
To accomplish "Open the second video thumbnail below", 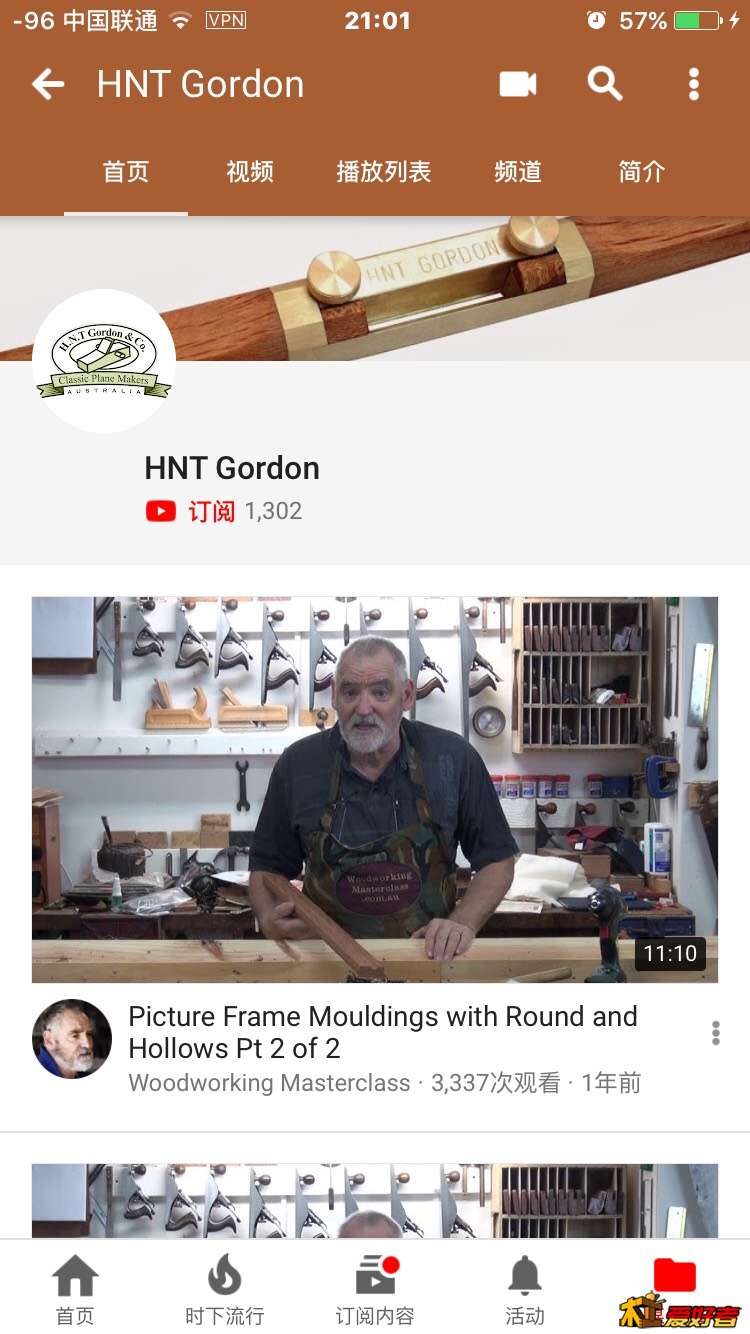I will (374, 1200).
